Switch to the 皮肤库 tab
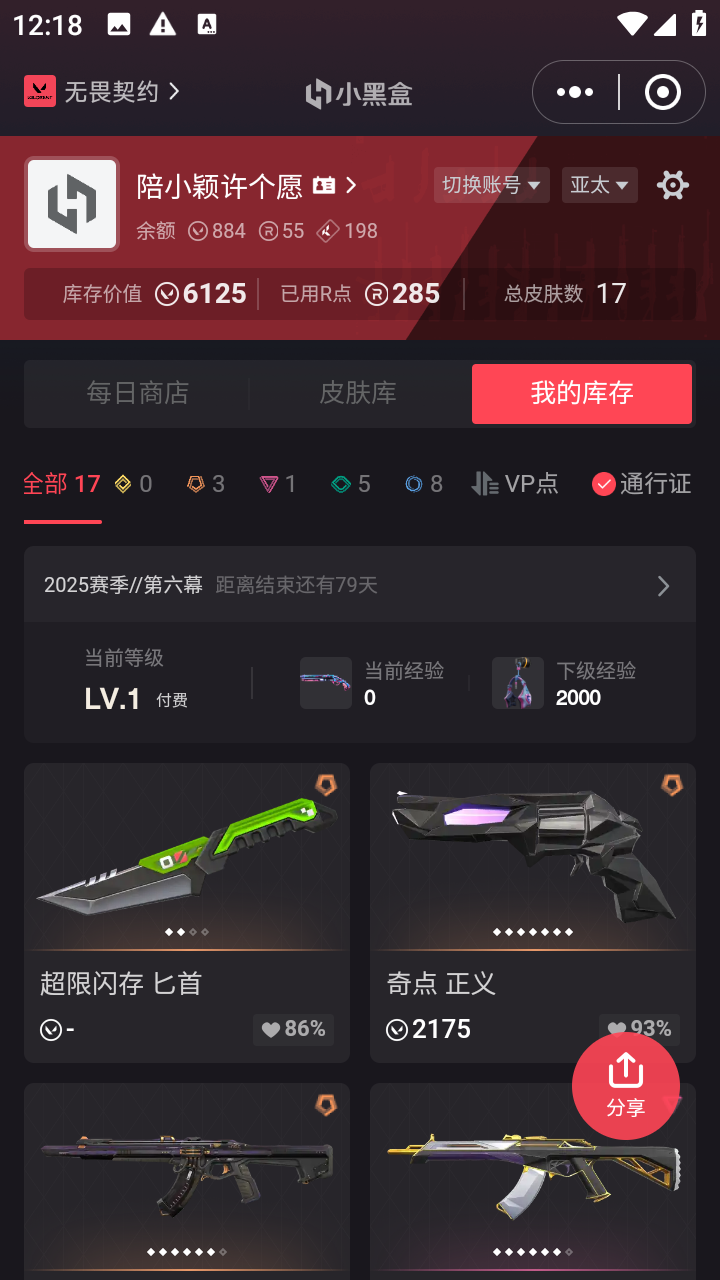This screenshot has height=1280, width=720. 358,393
